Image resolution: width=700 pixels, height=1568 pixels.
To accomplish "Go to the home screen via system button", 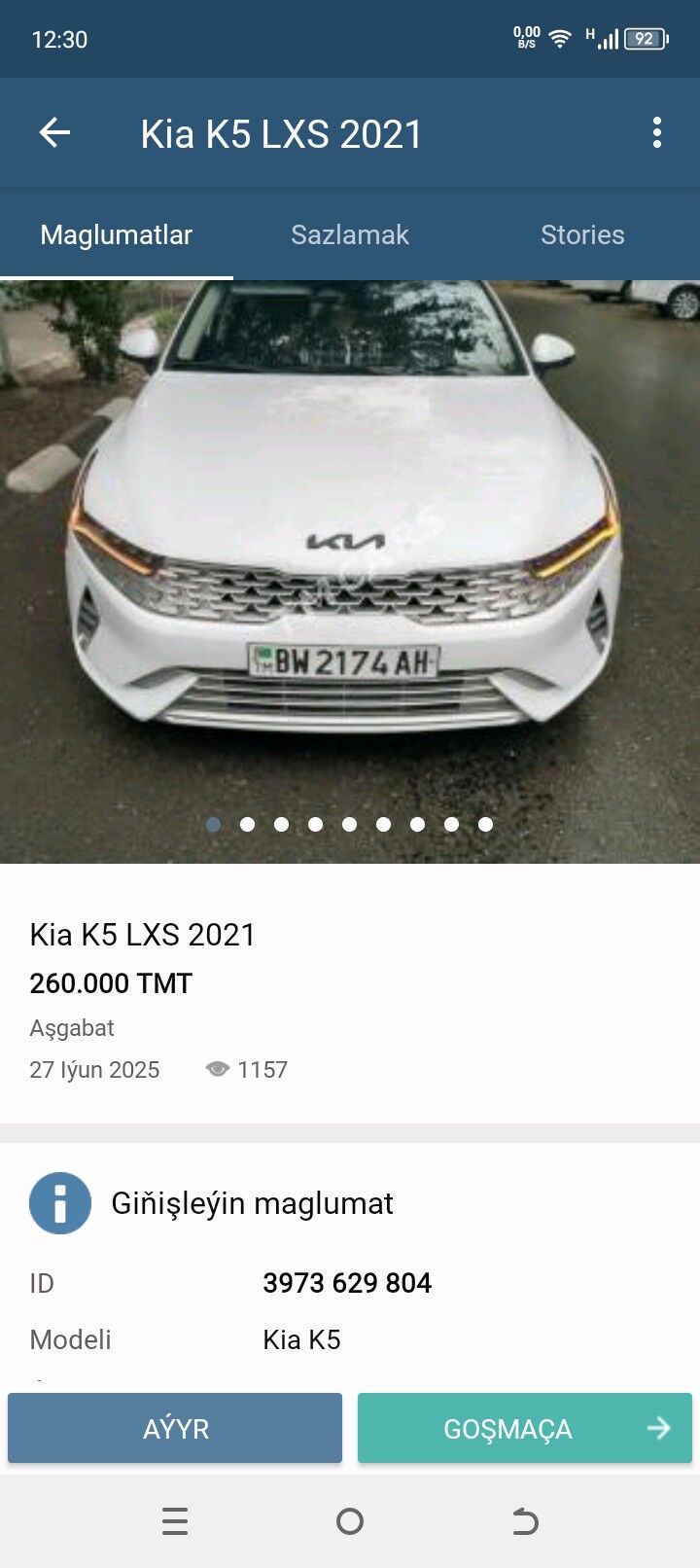I will (x=350, y=1521).
